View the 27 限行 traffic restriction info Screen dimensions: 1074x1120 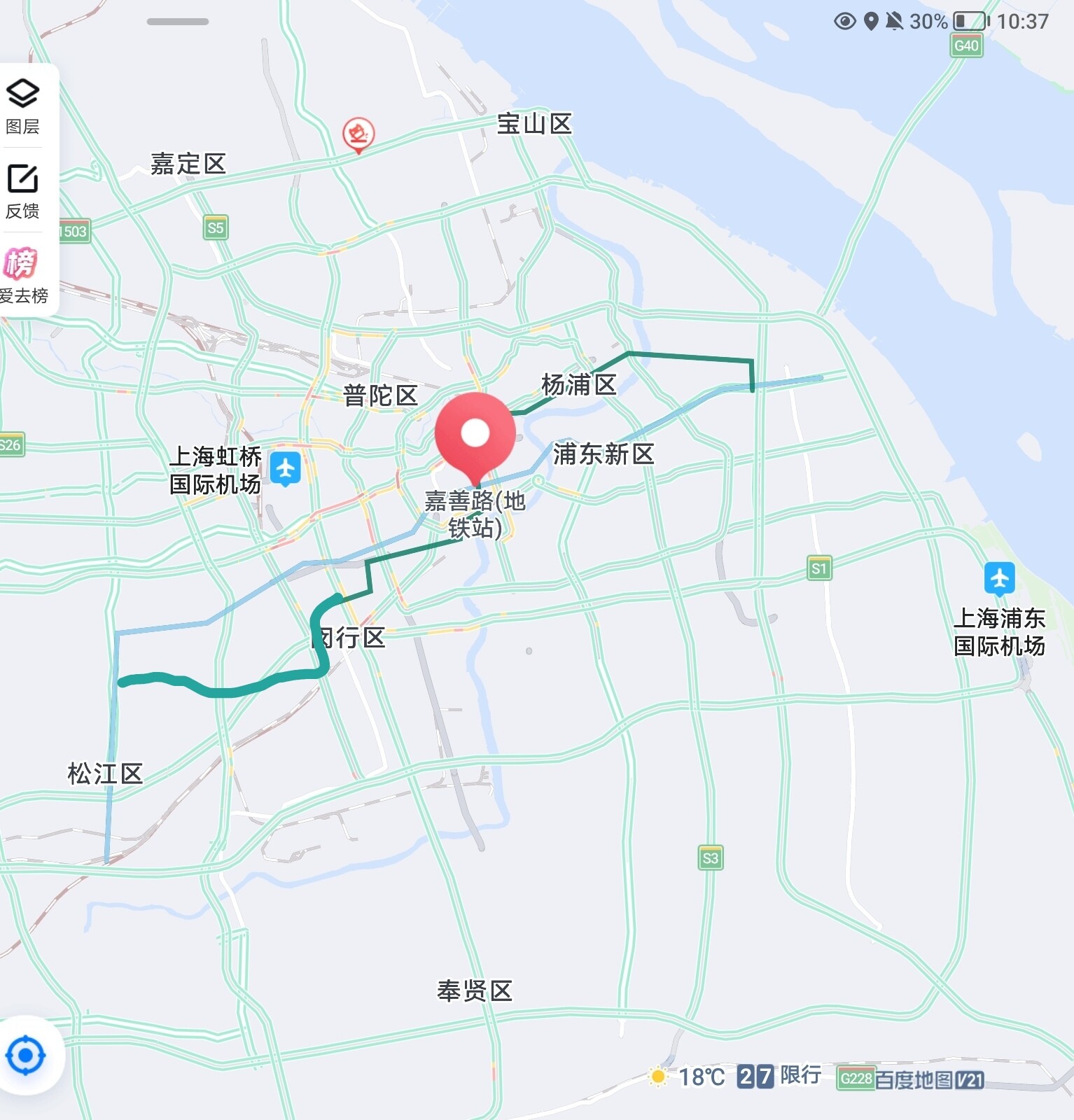[x=779, y=1076]
